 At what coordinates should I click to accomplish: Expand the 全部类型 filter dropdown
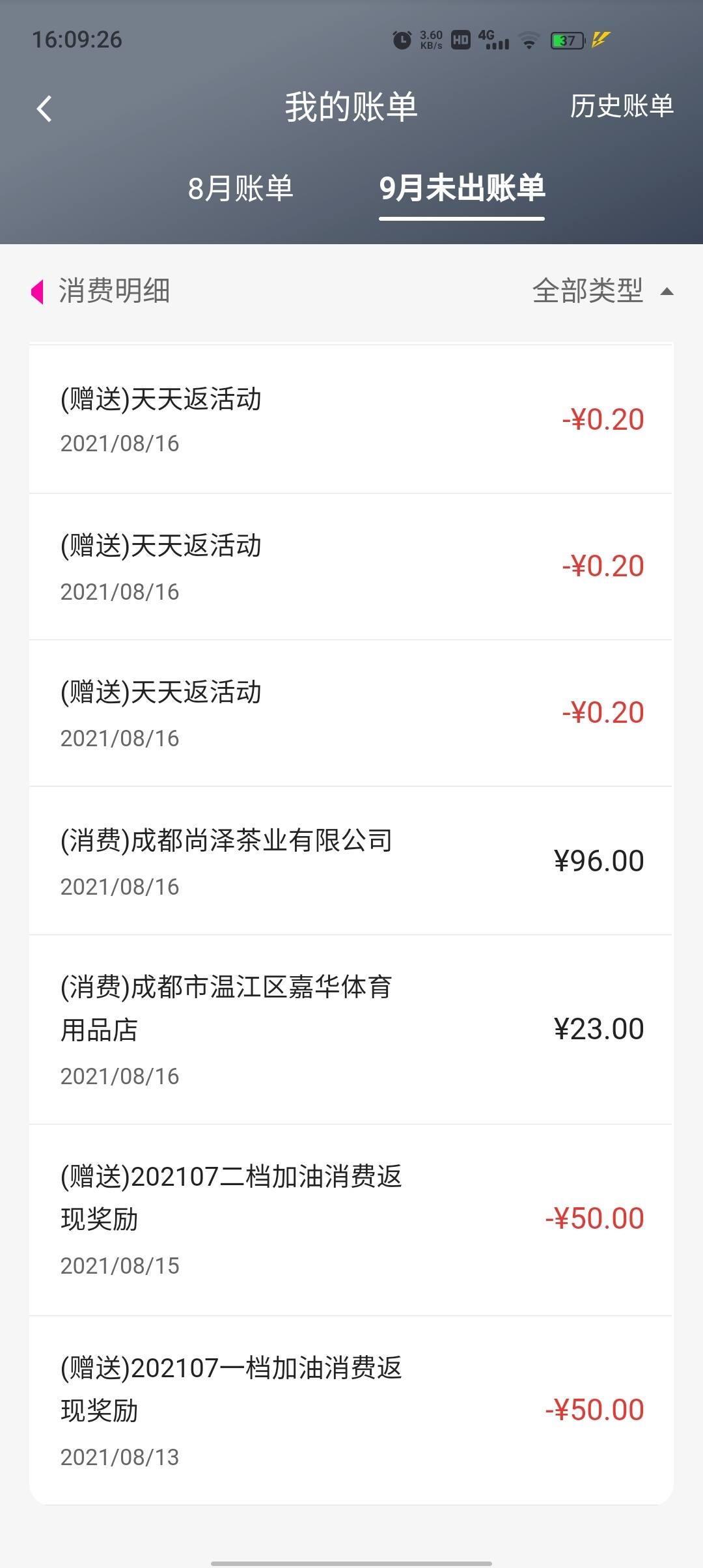click(603, 290)
